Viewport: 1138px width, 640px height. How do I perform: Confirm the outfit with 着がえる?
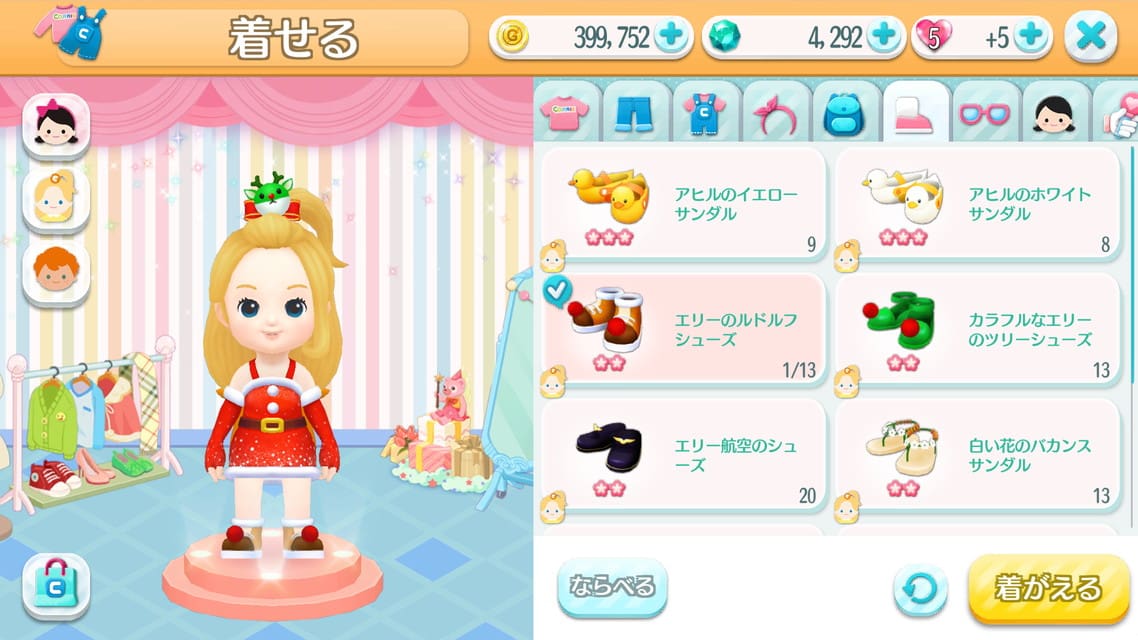(1047, 588)
